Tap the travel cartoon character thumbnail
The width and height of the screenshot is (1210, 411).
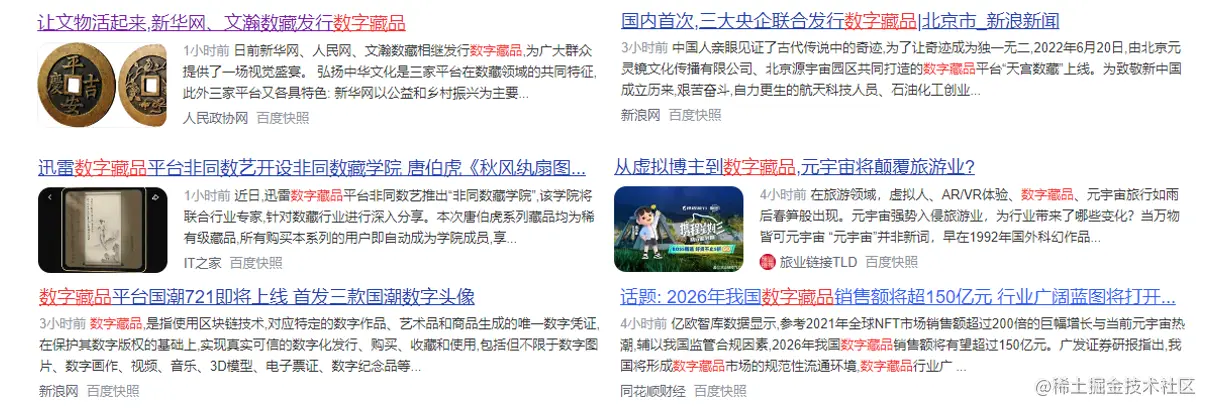[678, 229]
